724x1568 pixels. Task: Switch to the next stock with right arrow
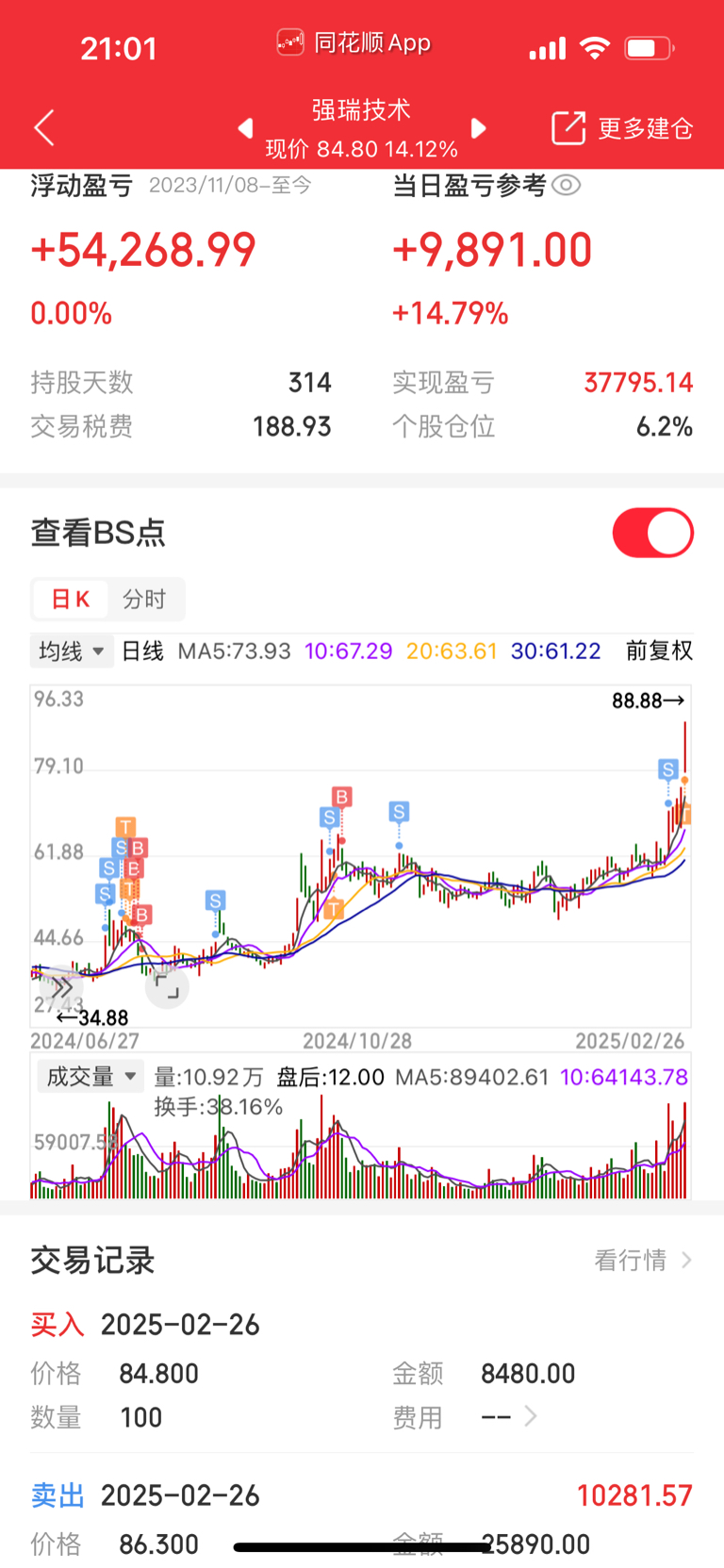point(478,127)
